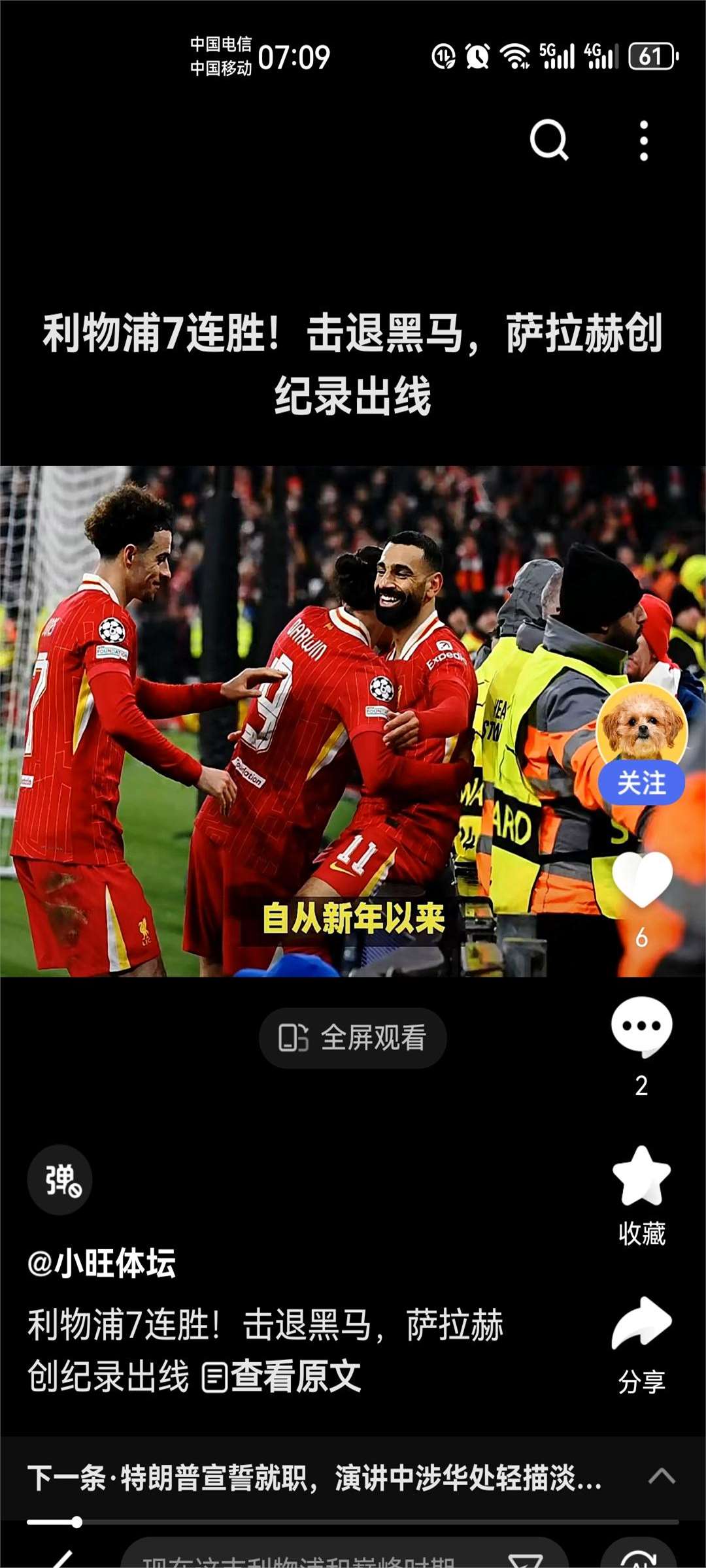The width and height of the screenshot is (706, 1568).
Task: Like this video with the heart
Action: [x=642, y=879]
